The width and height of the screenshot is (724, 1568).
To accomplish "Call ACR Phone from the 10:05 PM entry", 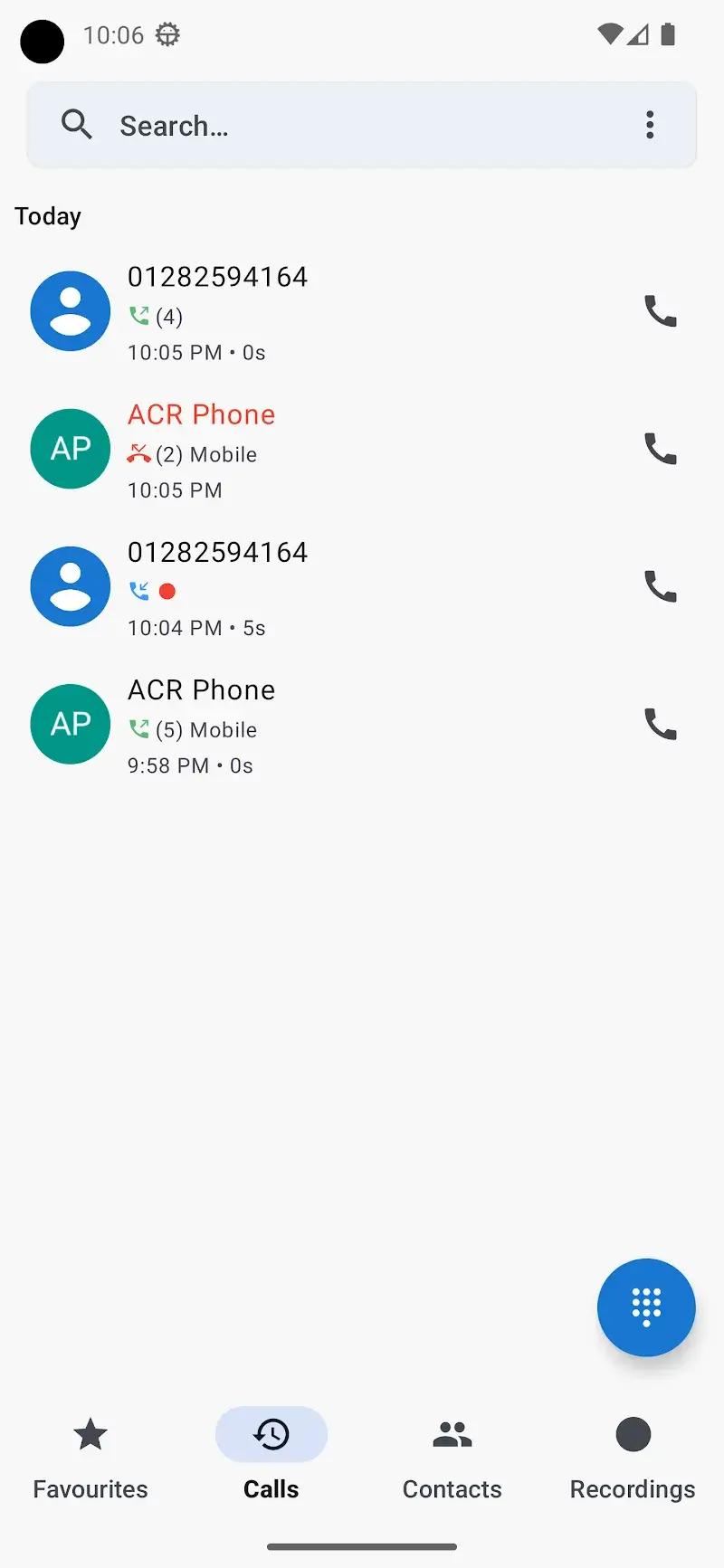I will pyautogui.click(x=660, y=449).
